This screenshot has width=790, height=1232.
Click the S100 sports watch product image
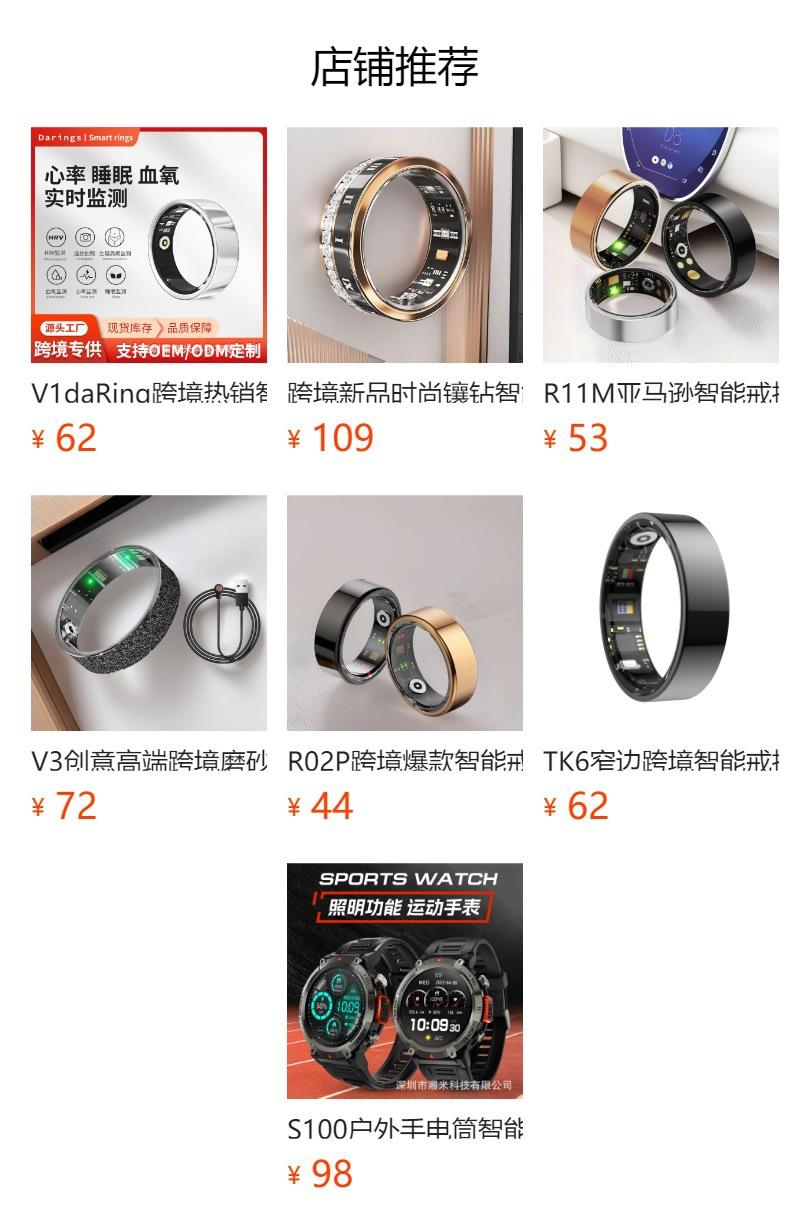click(405, 984)
